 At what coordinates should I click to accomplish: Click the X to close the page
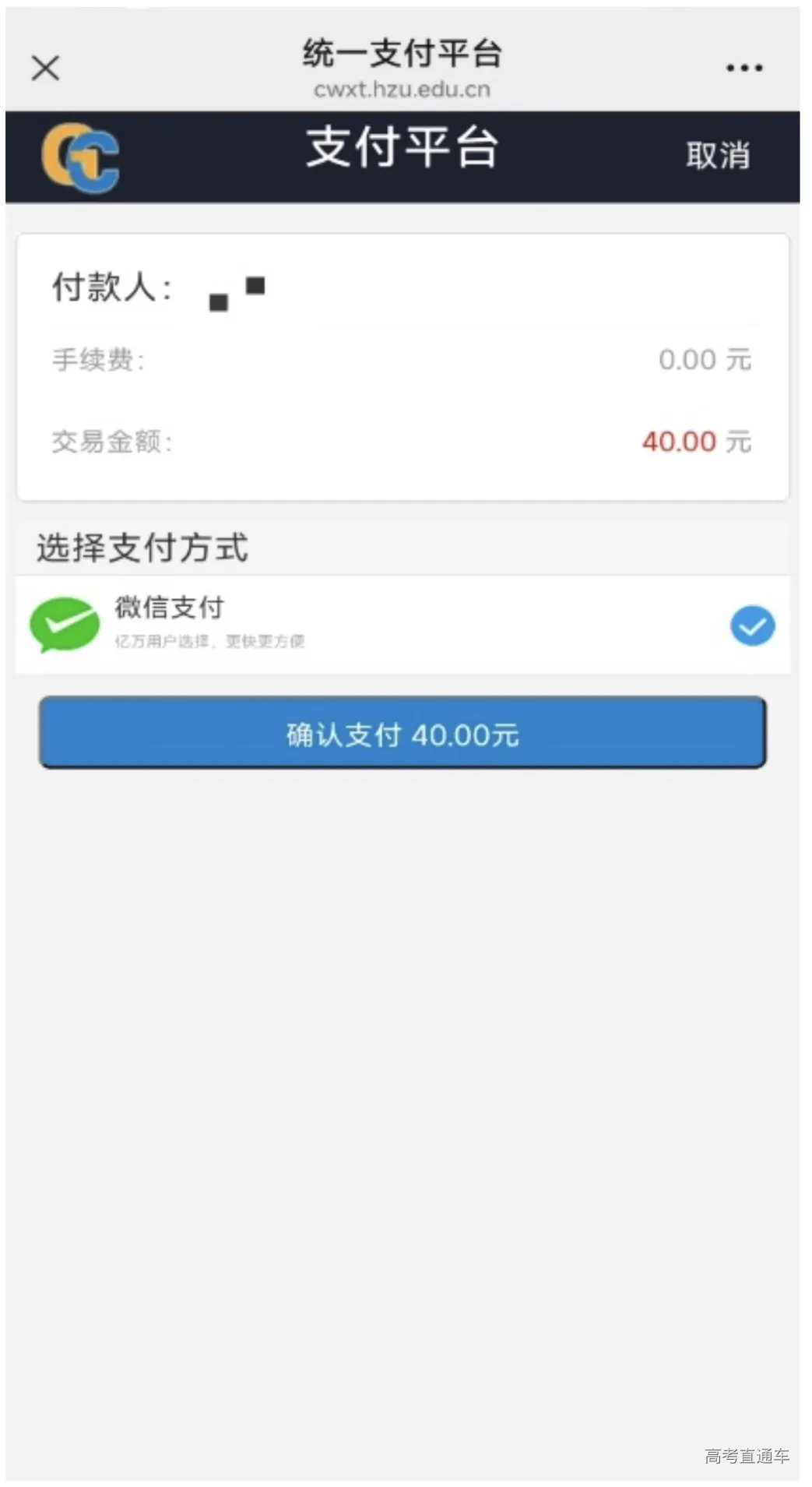click(x=44, y=68)
